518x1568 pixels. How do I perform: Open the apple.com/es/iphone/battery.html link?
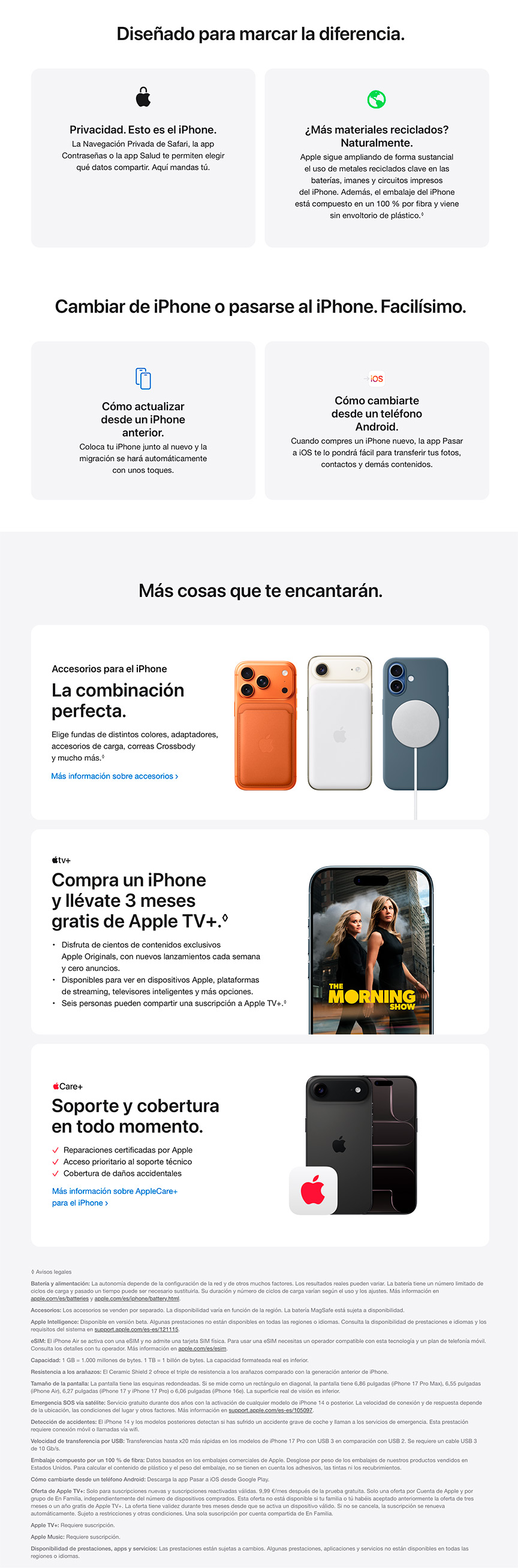click(x=137, y=1298)
